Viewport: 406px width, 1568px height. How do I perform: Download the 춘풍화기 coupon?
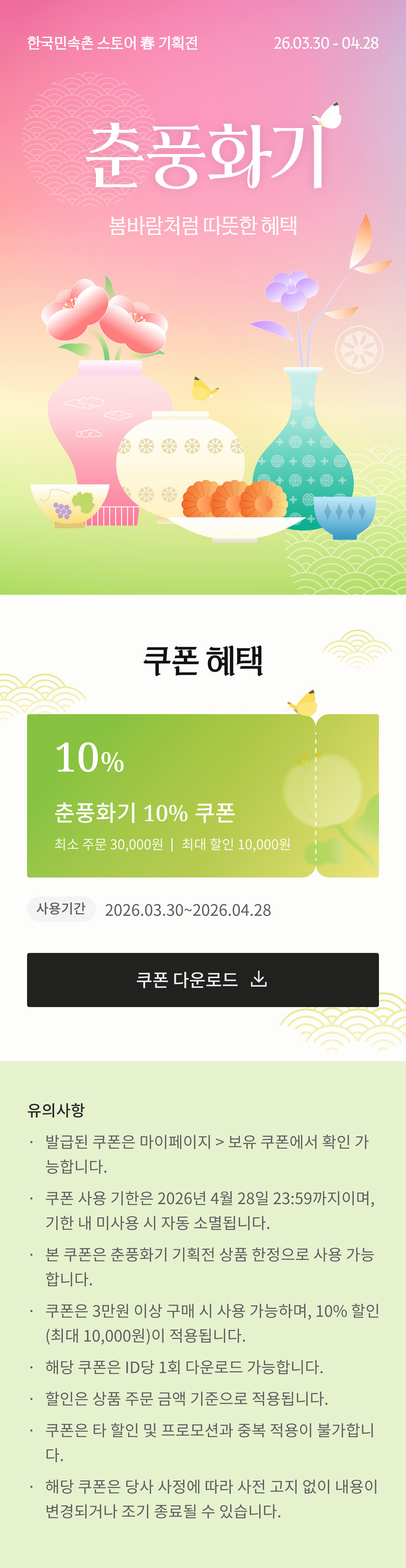point(202,979)
